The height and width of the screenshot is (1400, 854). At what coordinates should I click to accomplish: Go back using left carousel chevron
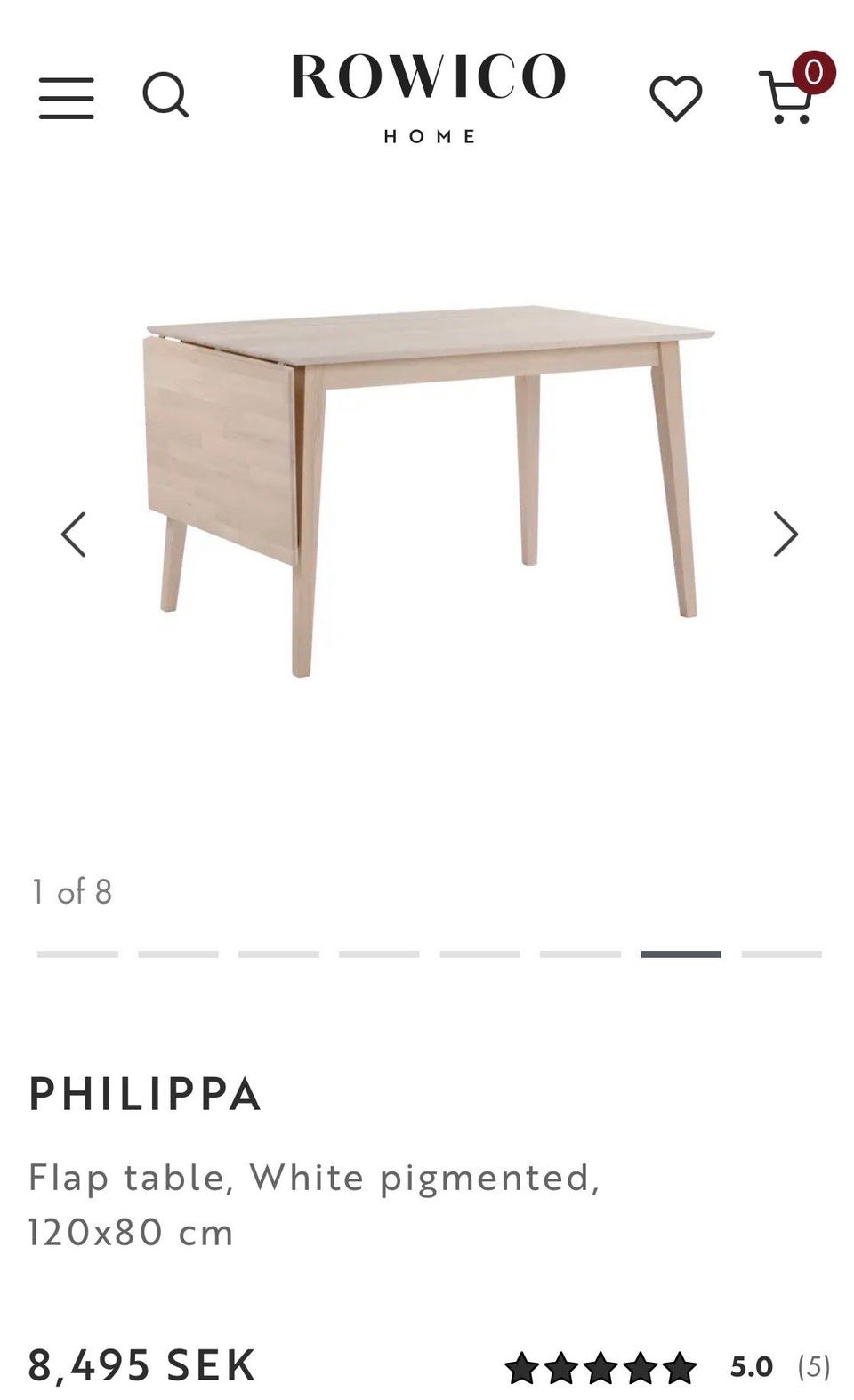[74, 534]
